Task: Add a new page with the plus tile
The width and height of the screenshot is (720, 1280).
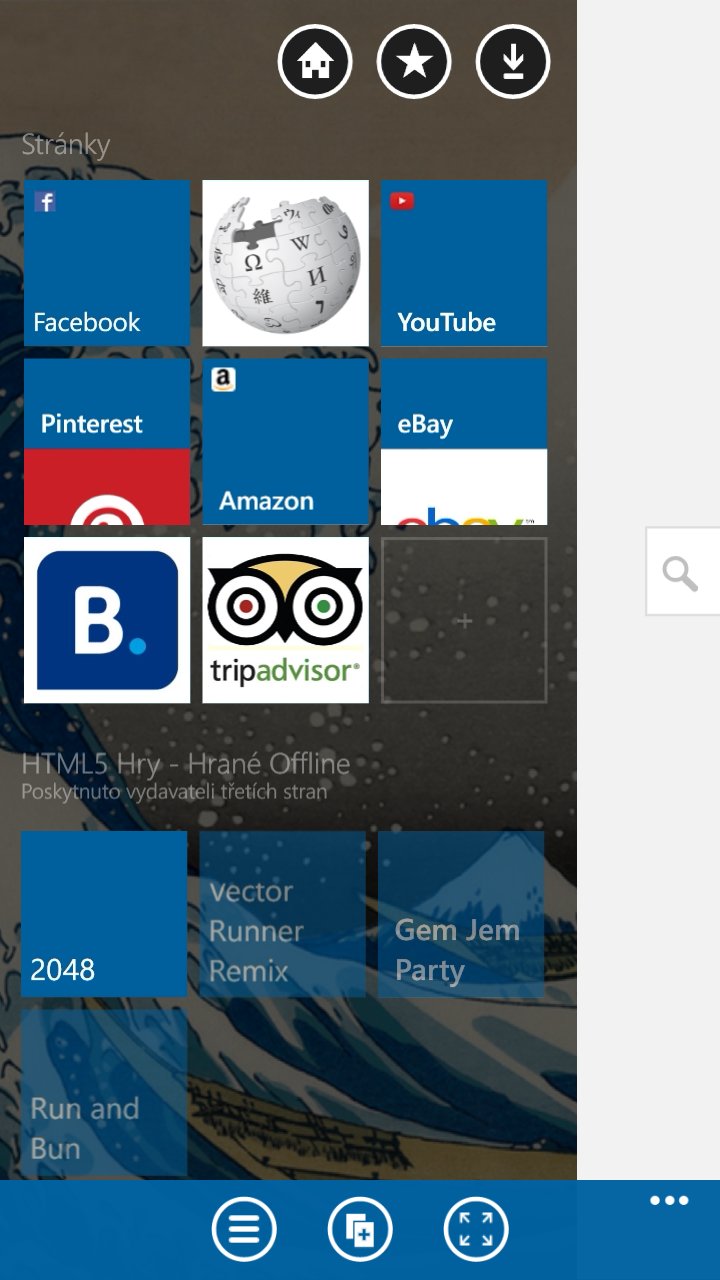Action: (464, 620)
